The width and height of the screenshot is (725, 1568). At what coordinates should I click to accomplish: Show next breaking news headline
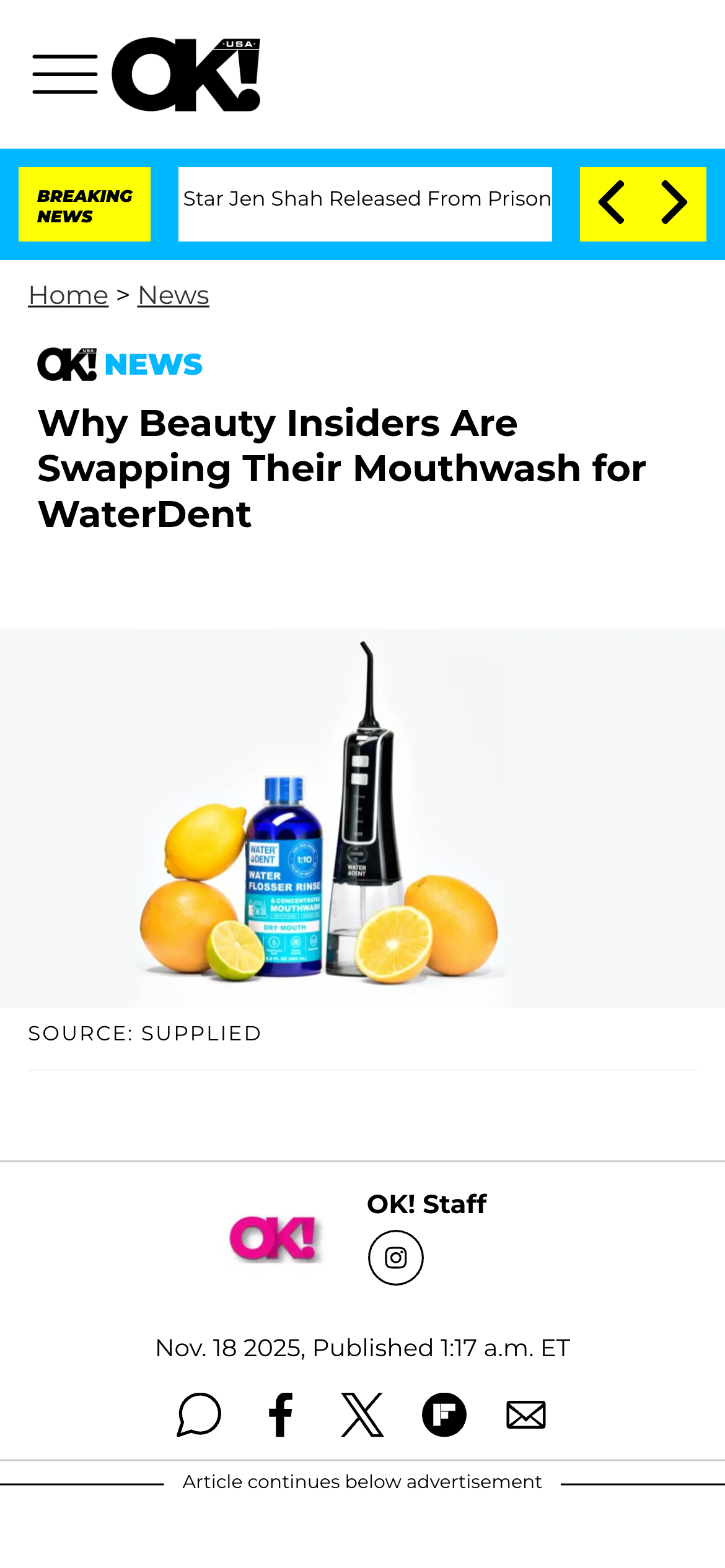coord(674,203)
